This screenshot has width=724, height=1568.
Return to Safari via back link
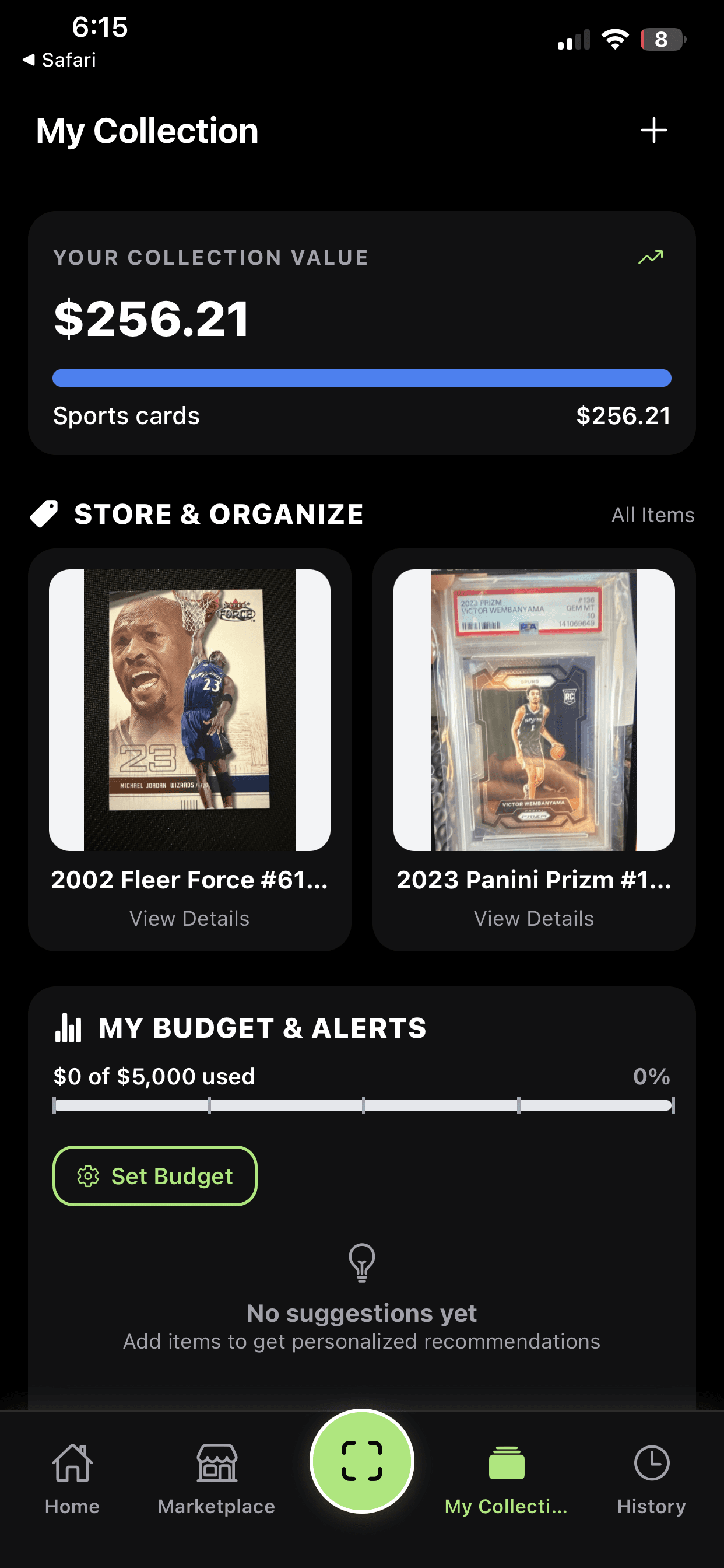59,60
